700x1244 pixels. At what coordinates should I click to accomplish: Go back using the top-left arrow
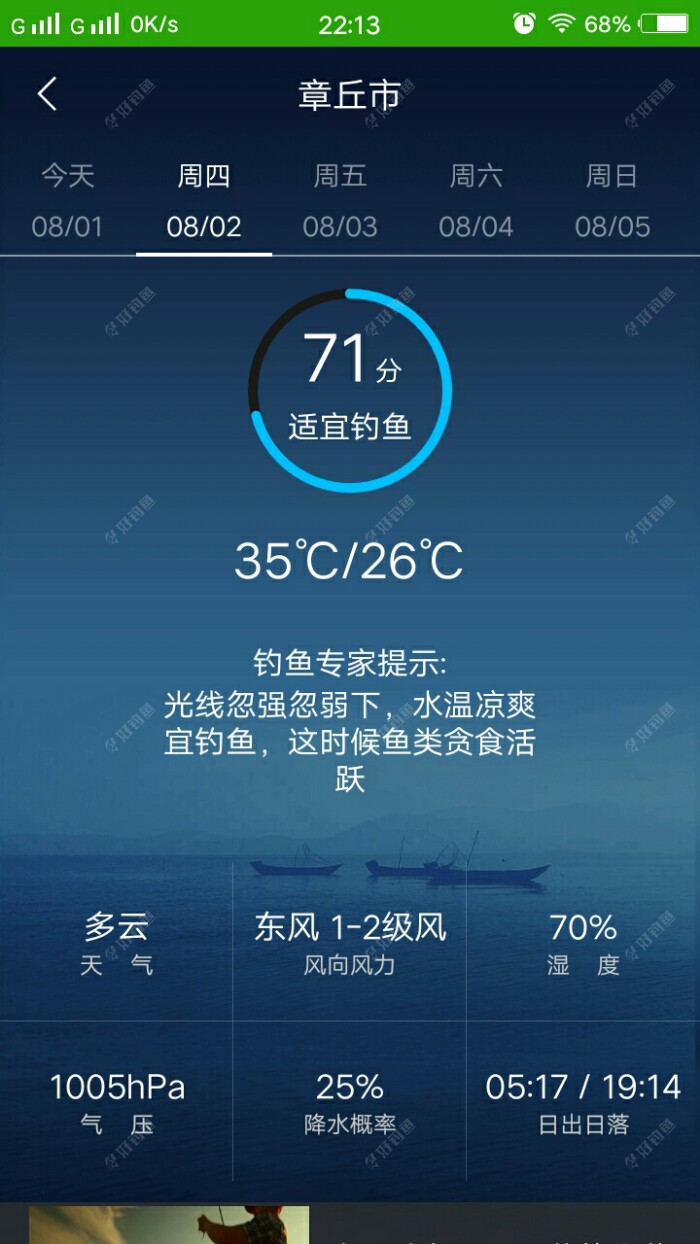pyautogui.click(x=47, y=95)
